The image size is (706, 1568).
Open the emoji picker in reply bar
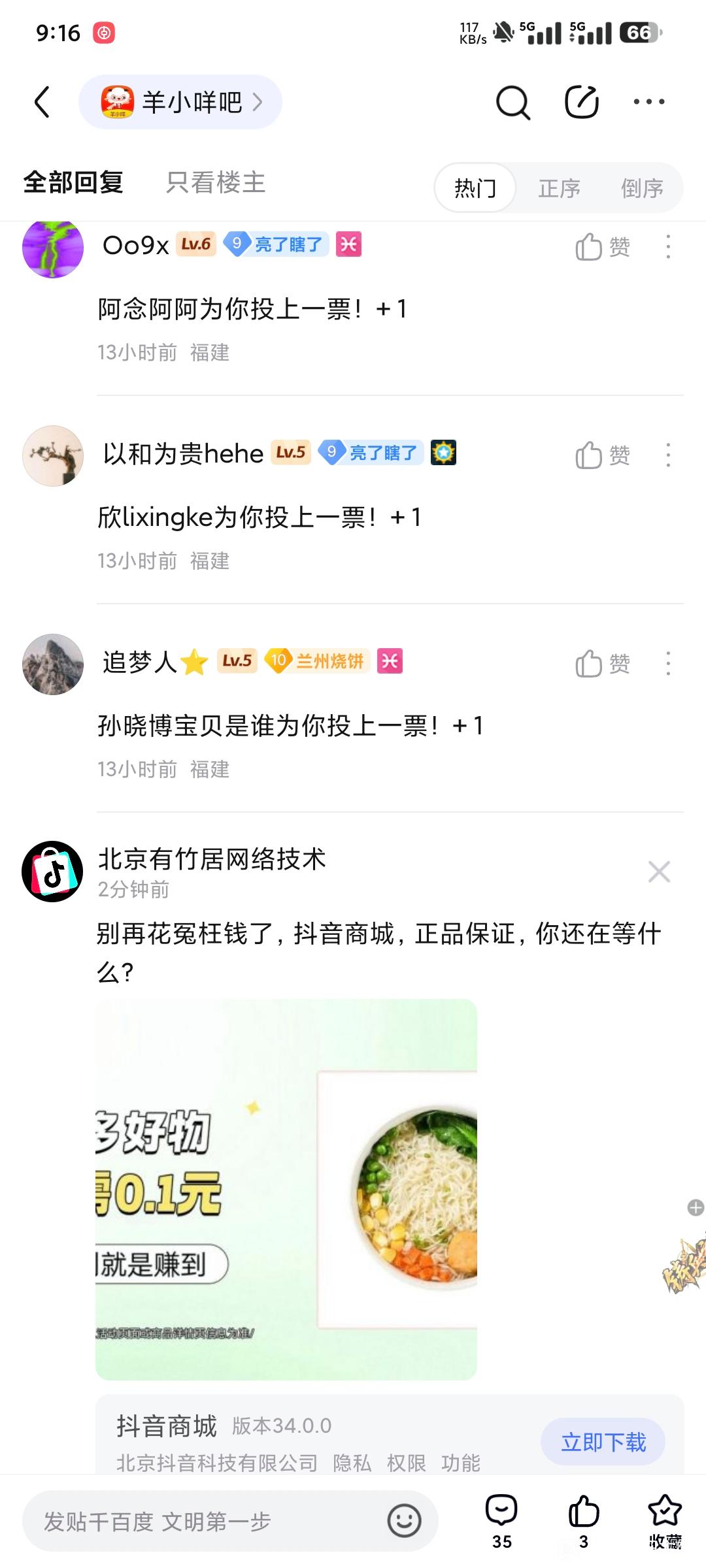(x=404, y=1521)
